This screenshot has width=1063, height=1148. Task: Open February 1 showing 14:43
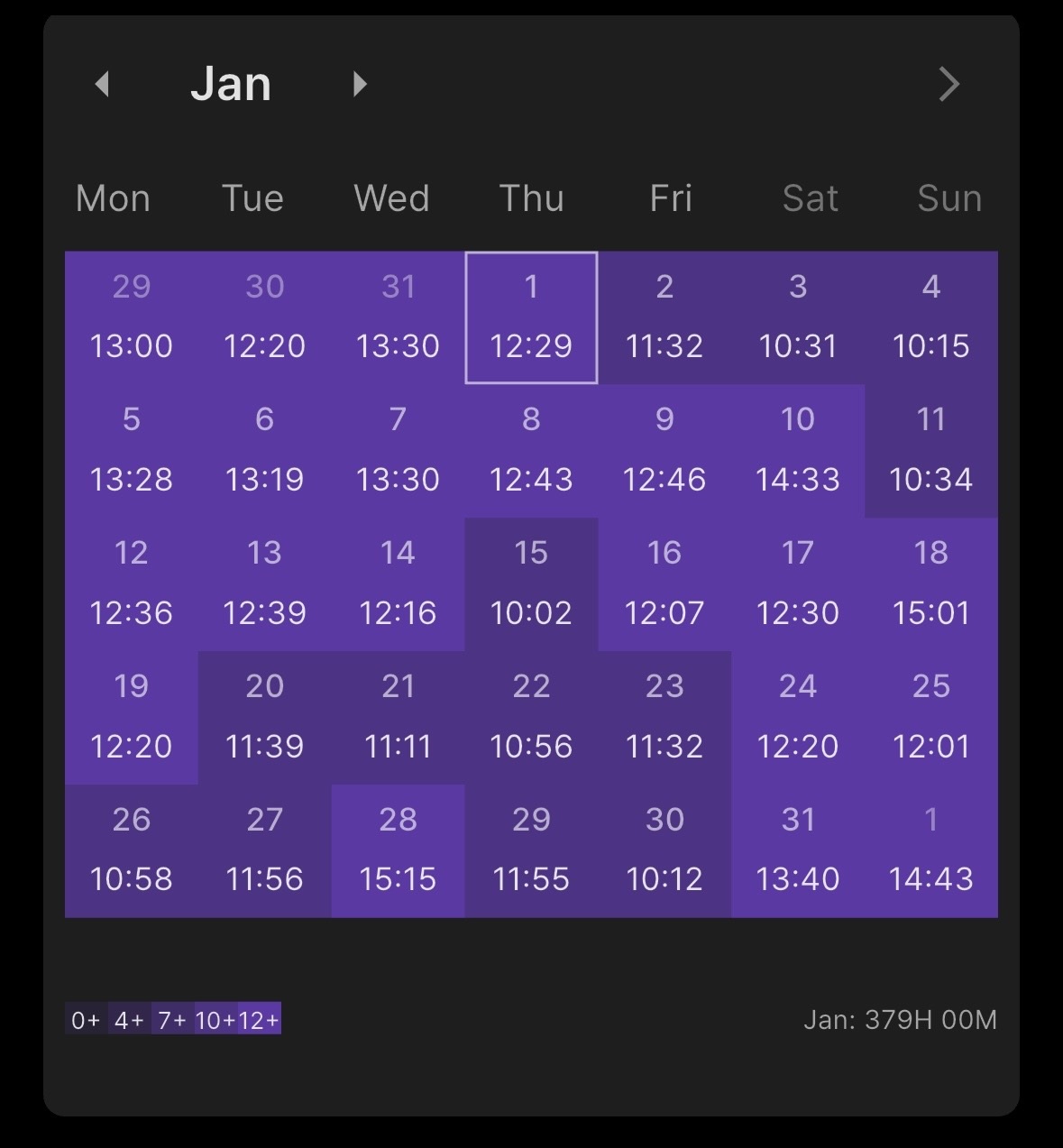931,850
